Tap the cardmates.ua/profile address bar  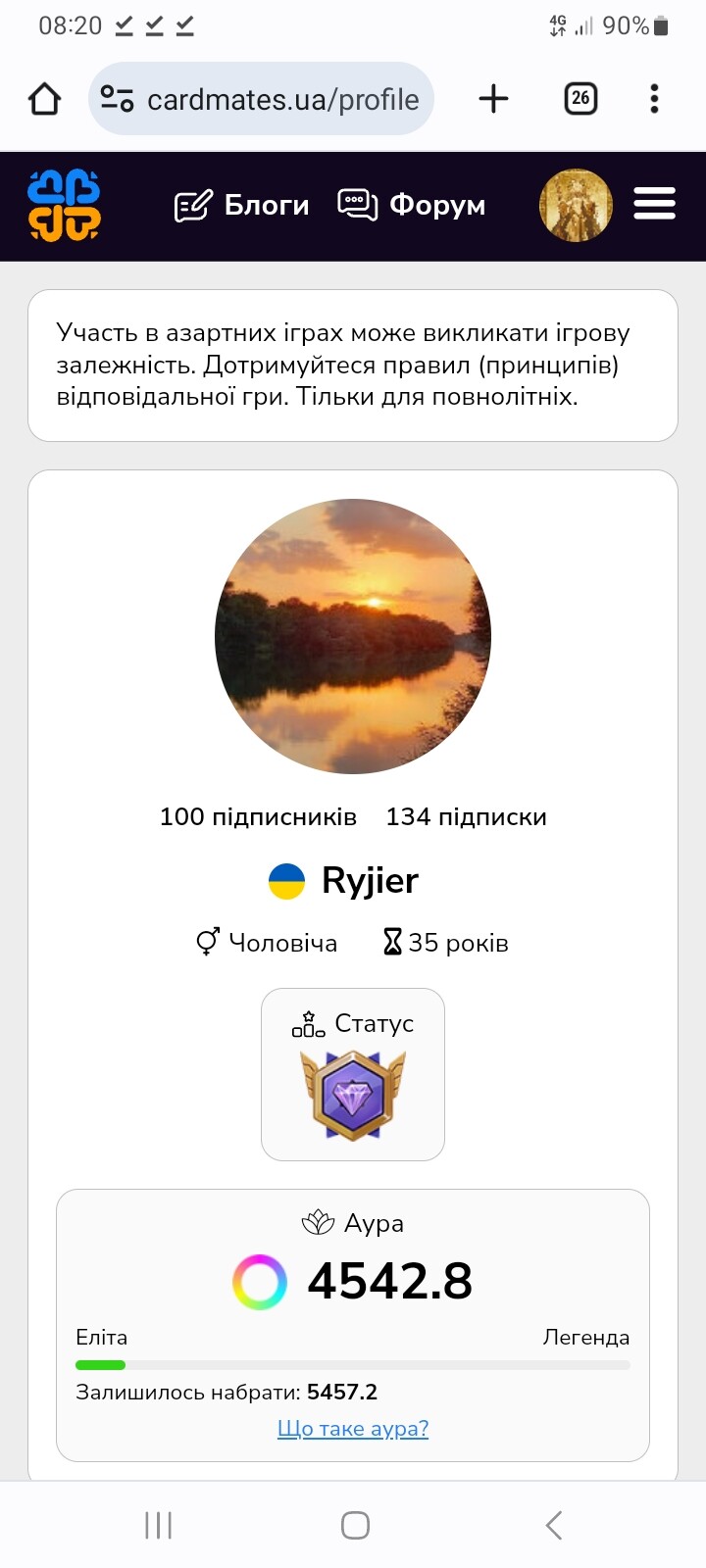point(281,99)
